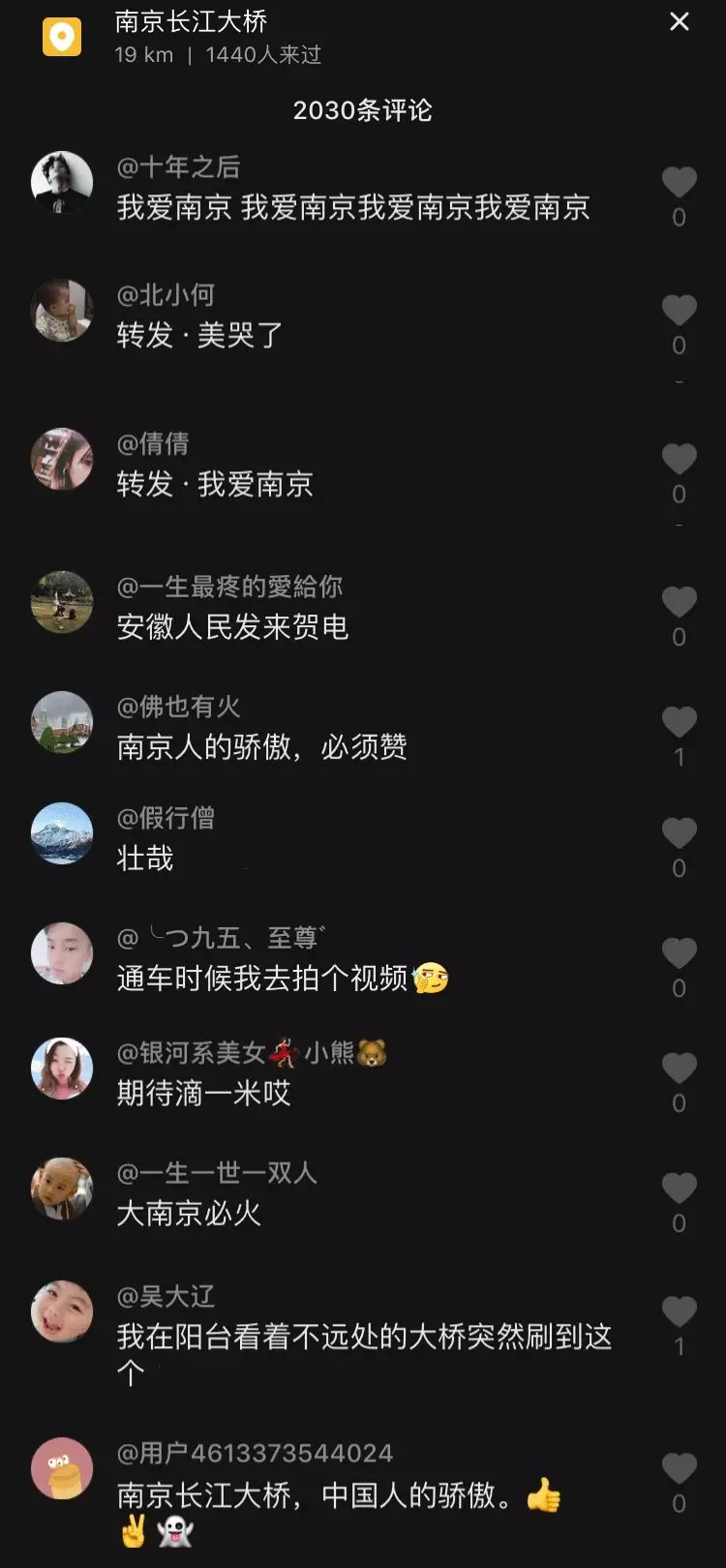The height and width of the screenshot is (1568, 726).
Task: Visit 吴大辽's profile via avatar
Action: [62, 1312]
